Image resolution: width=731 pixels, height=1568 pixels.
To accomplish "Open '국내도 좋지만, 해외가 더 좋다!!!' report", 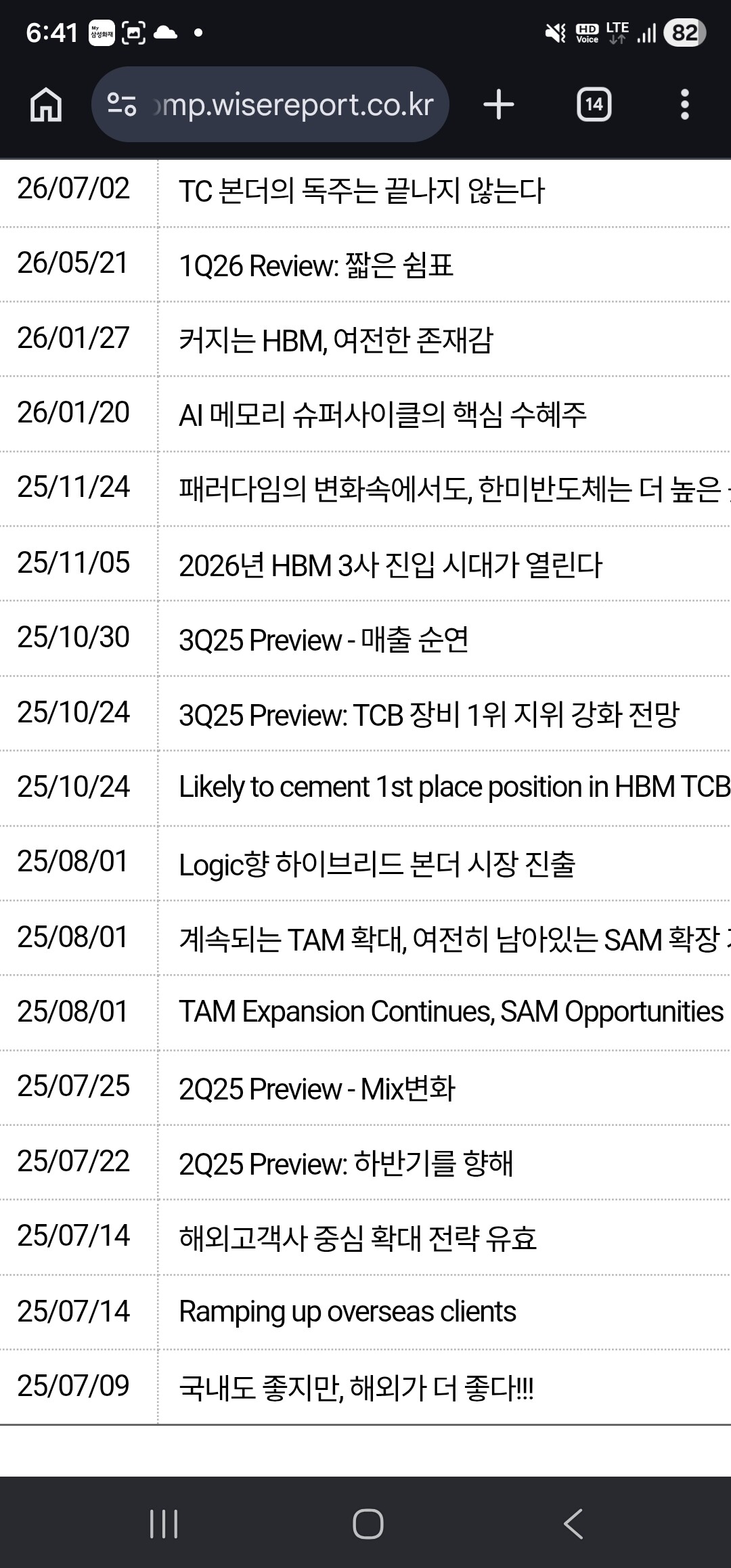I will (x=357, y=1388).
